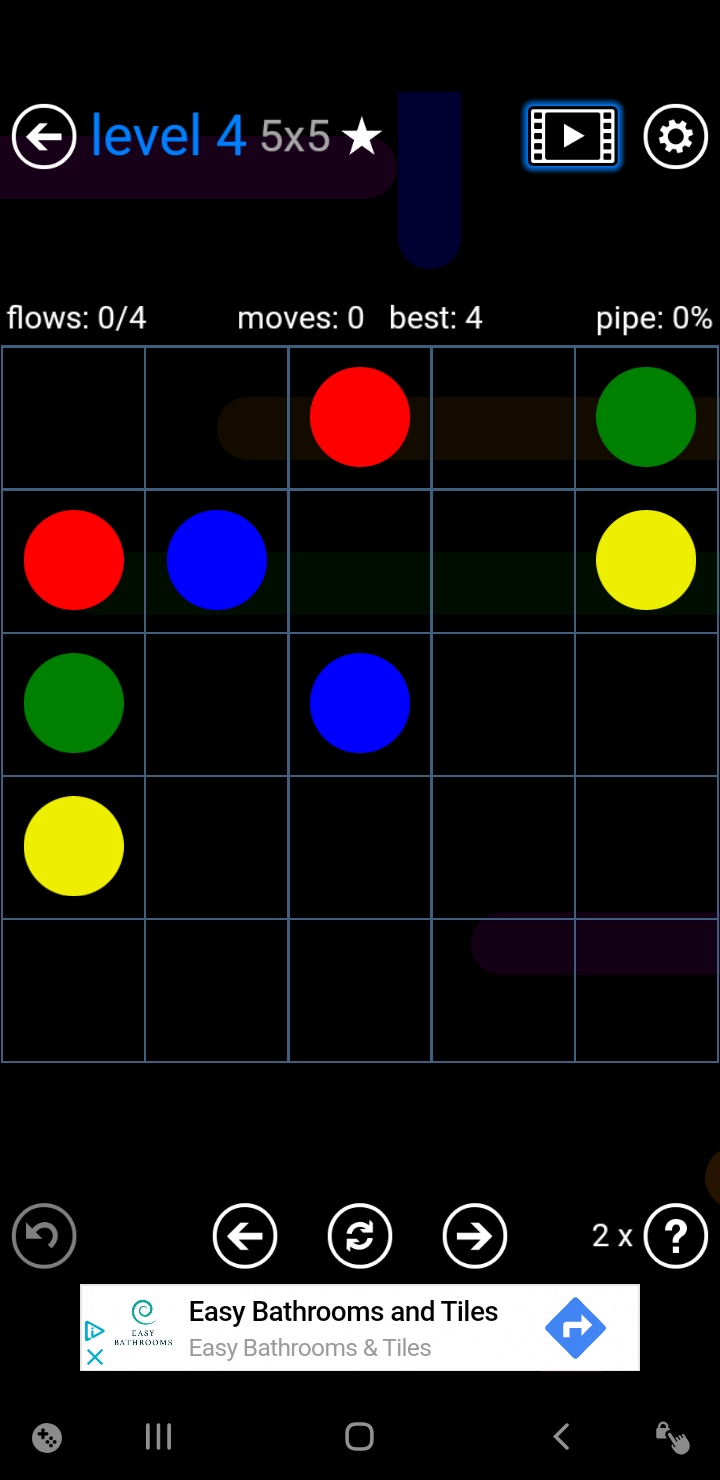Close the ad banner
The width and height of the screenshot is (720, 1480).
point(95,1357)
